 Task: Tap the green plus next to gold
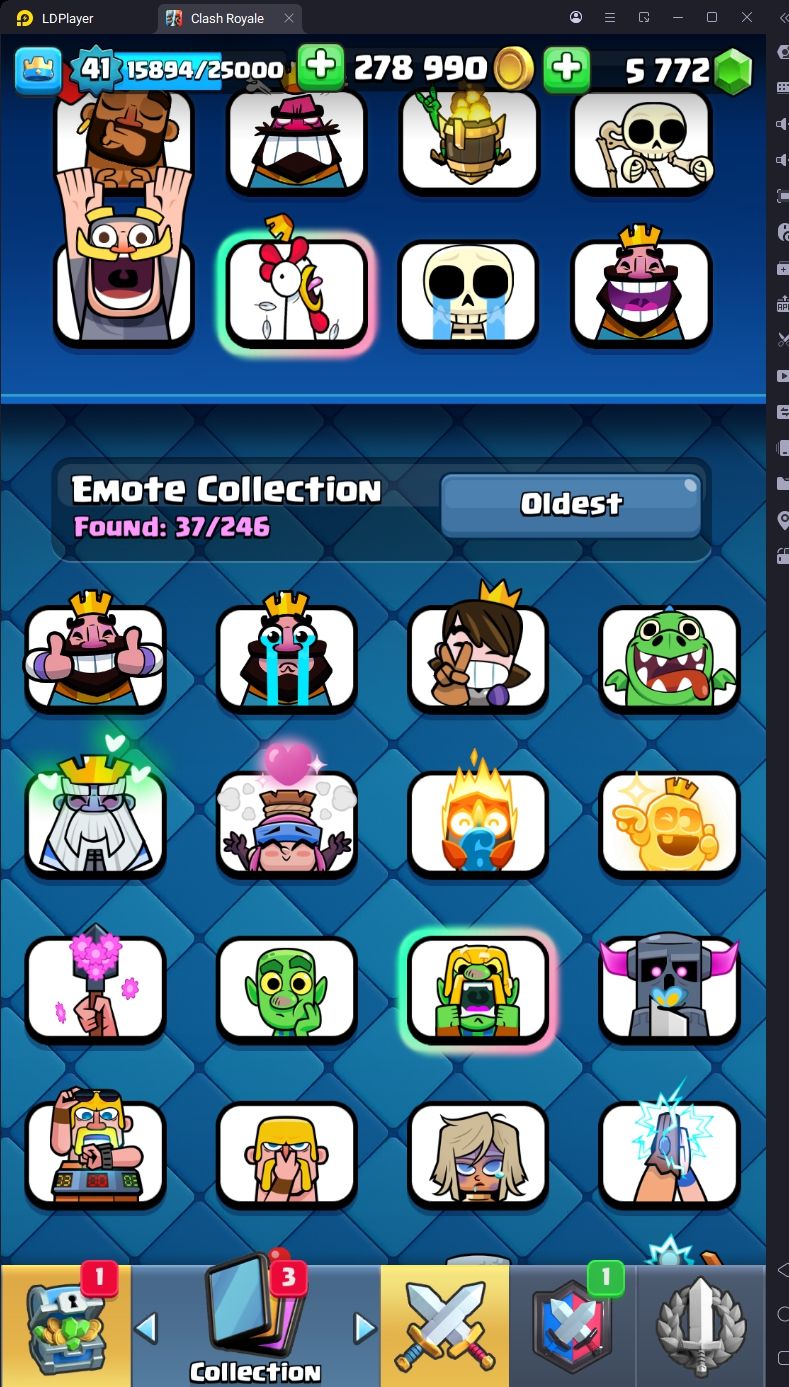click(321, 67)
